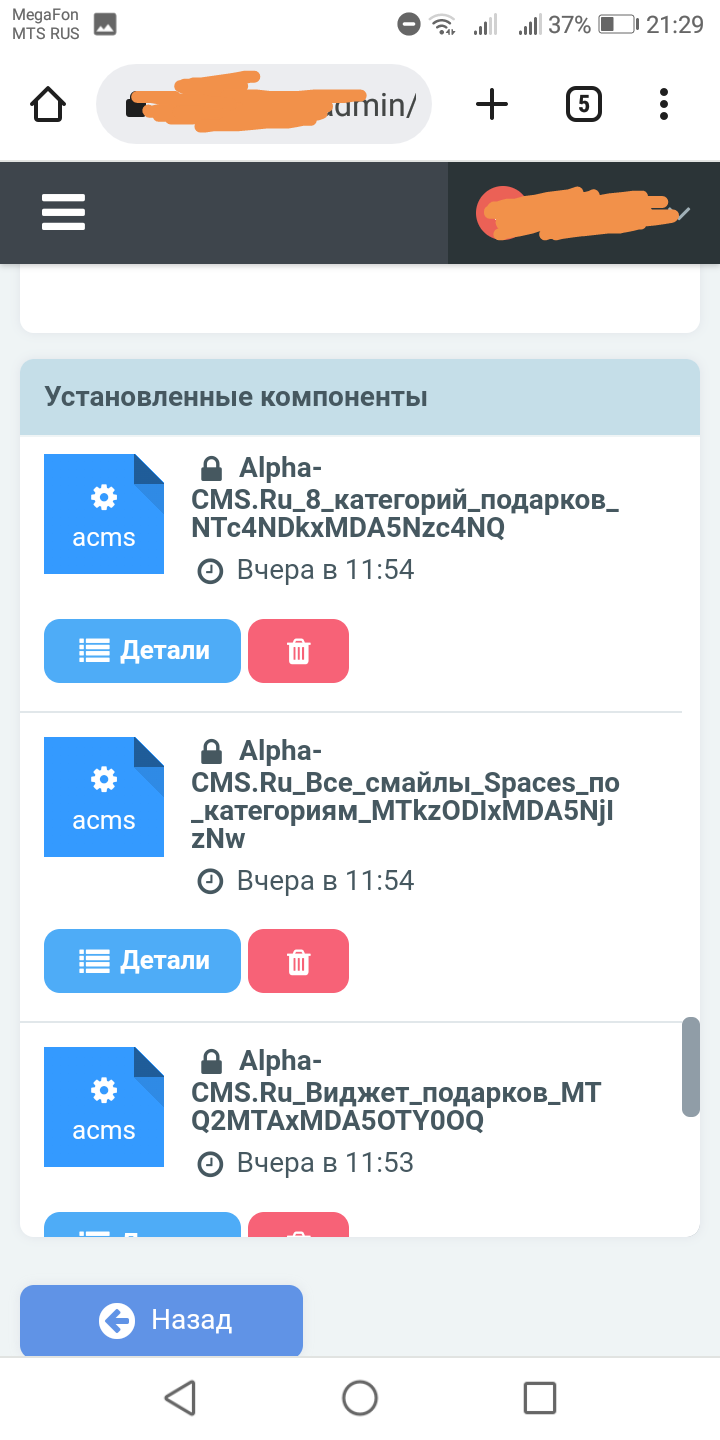This screenshot has width=720, height=1440.
Task: Open the recent apps overview
Action: [540, 1397]
